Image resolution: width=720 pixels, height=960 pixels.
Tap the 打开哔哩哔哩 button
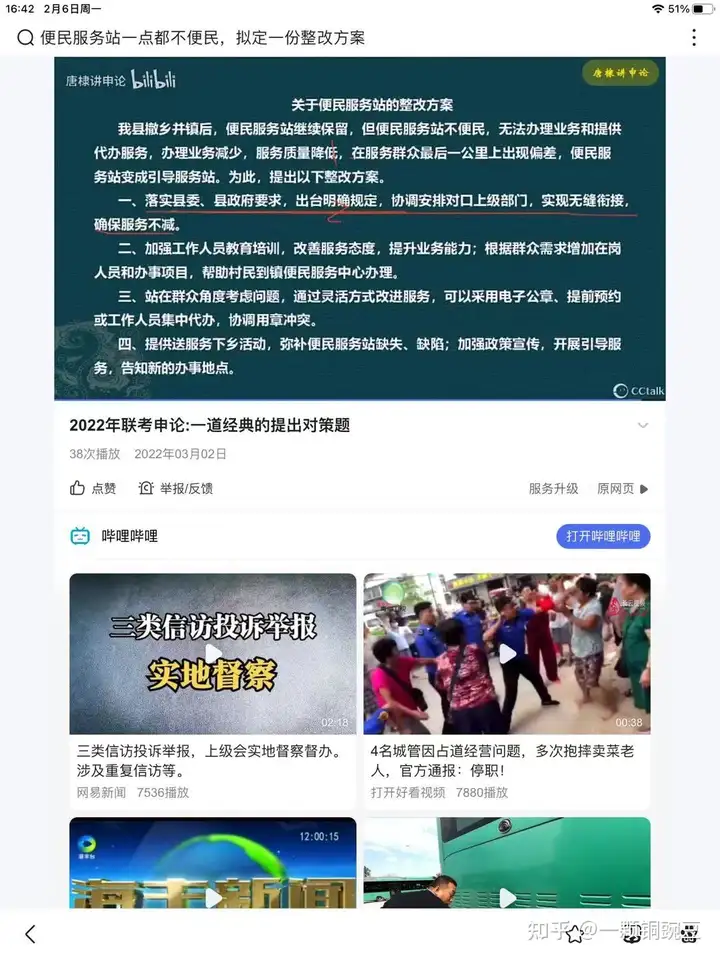tap(602, 536)
